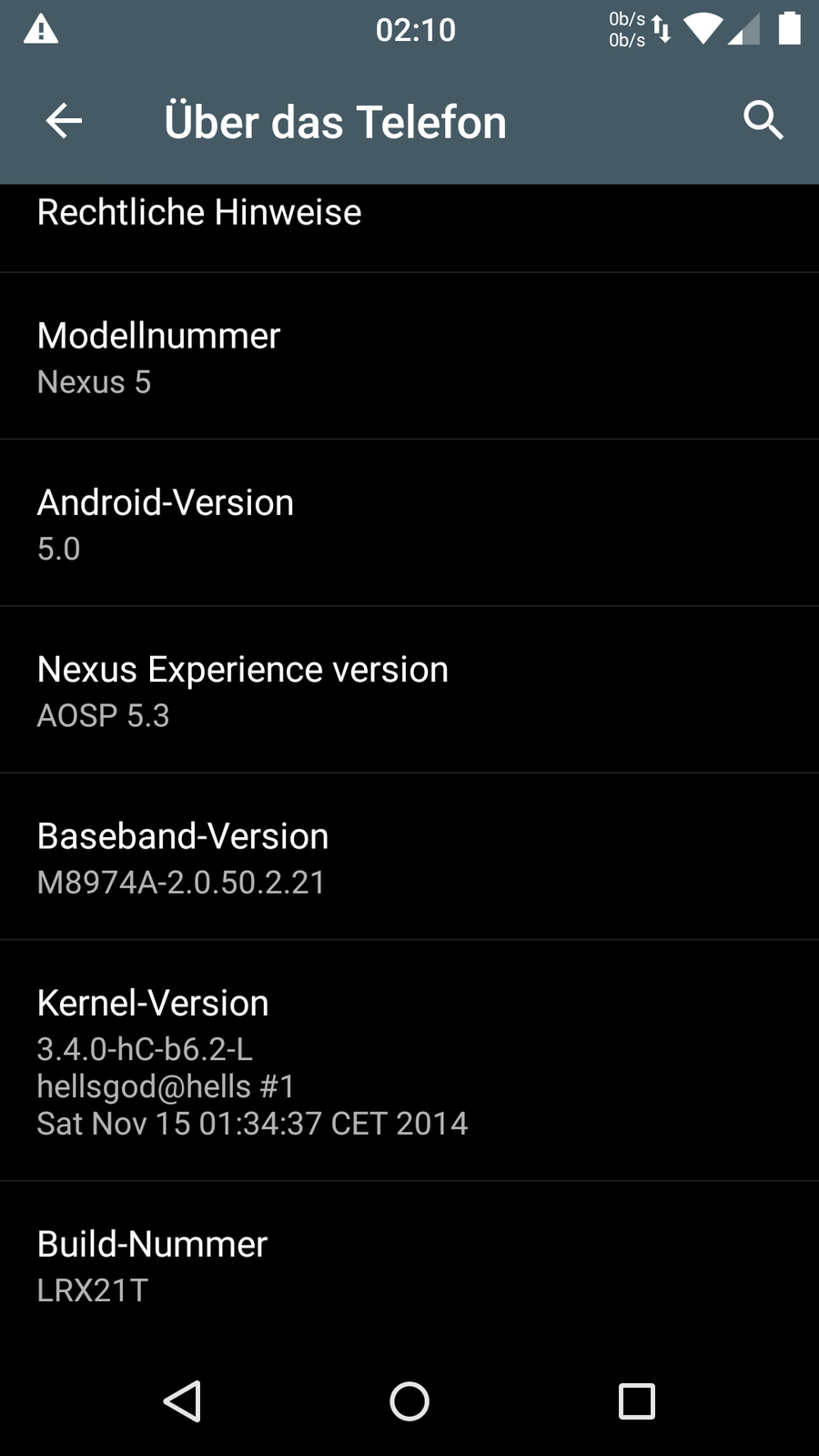
Task: Open the search icon in the app bar
Action: [763, 121]
